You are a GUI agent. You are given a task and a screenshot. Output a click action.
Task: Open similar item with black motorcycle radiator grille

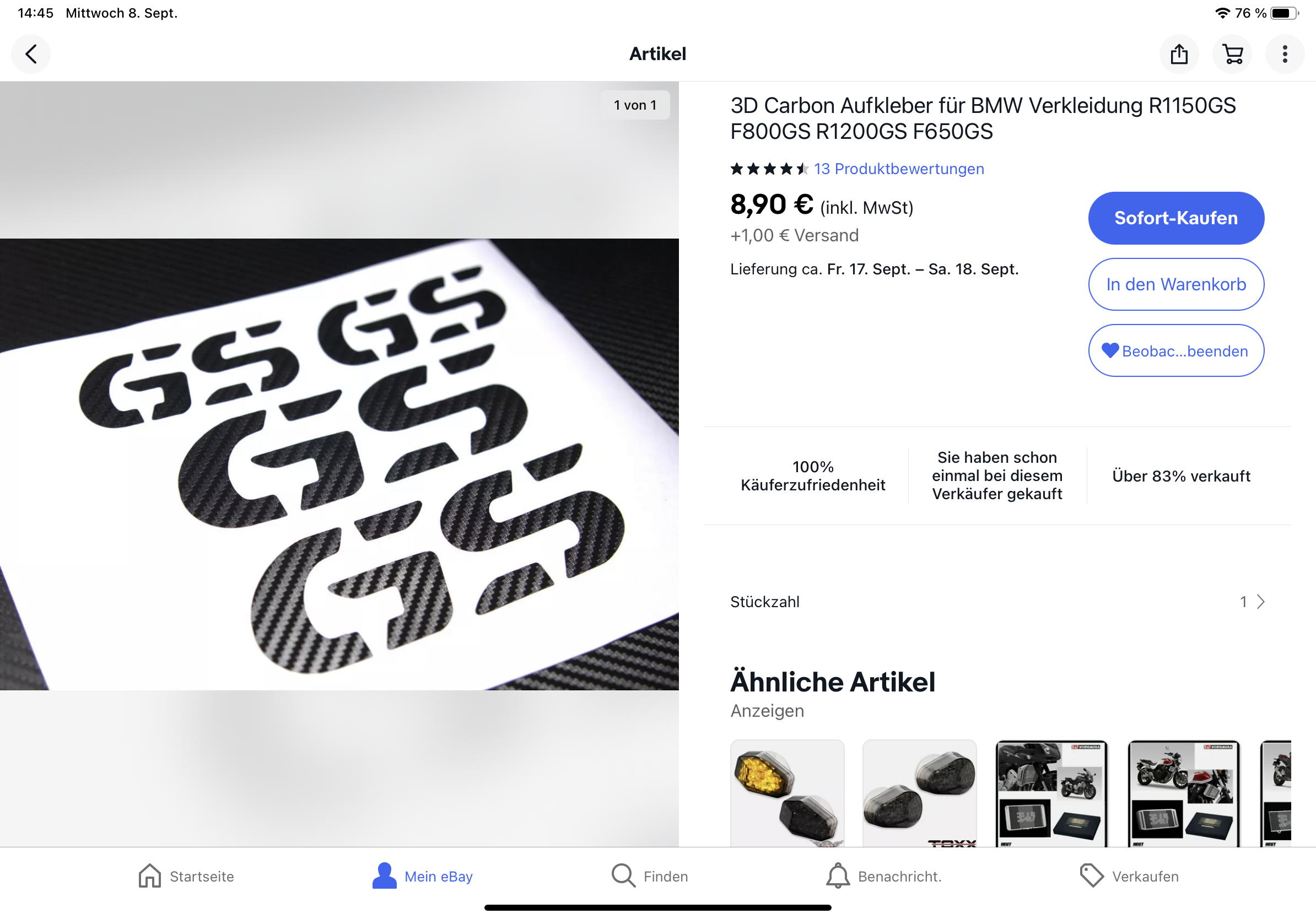point(1051,793)
